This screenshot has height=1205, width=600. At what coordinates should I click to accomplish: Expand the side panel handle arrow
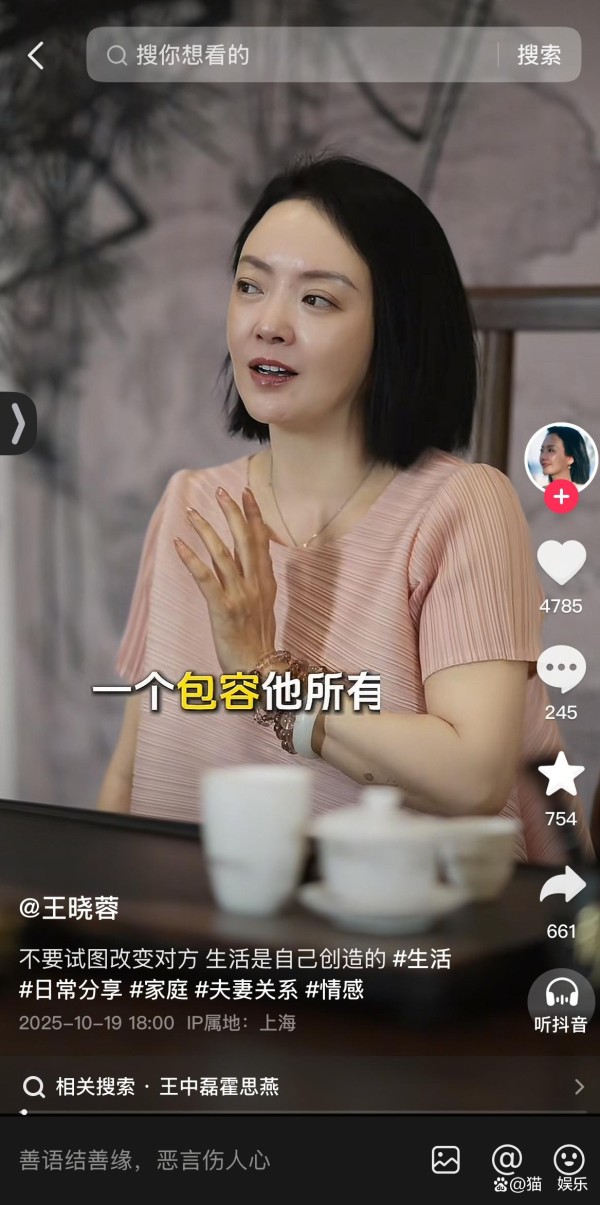coord(17,423)
